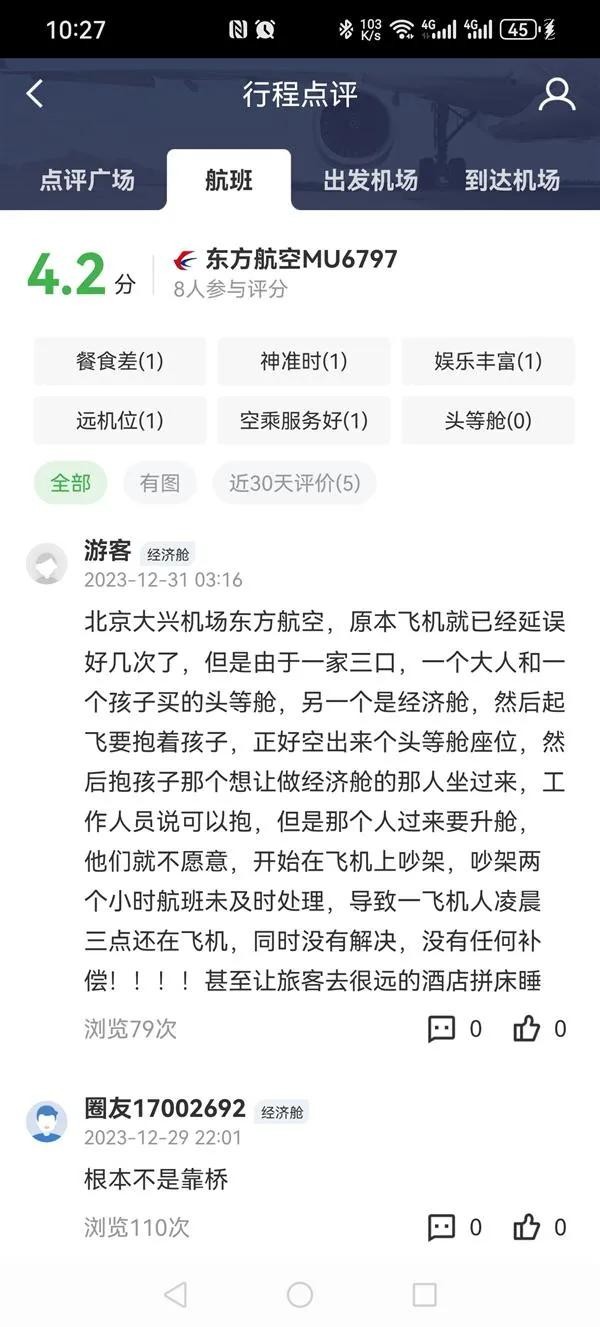This screenshot has height=1327, width=600.
Task: Tap the system home button
Action: 300,1295
